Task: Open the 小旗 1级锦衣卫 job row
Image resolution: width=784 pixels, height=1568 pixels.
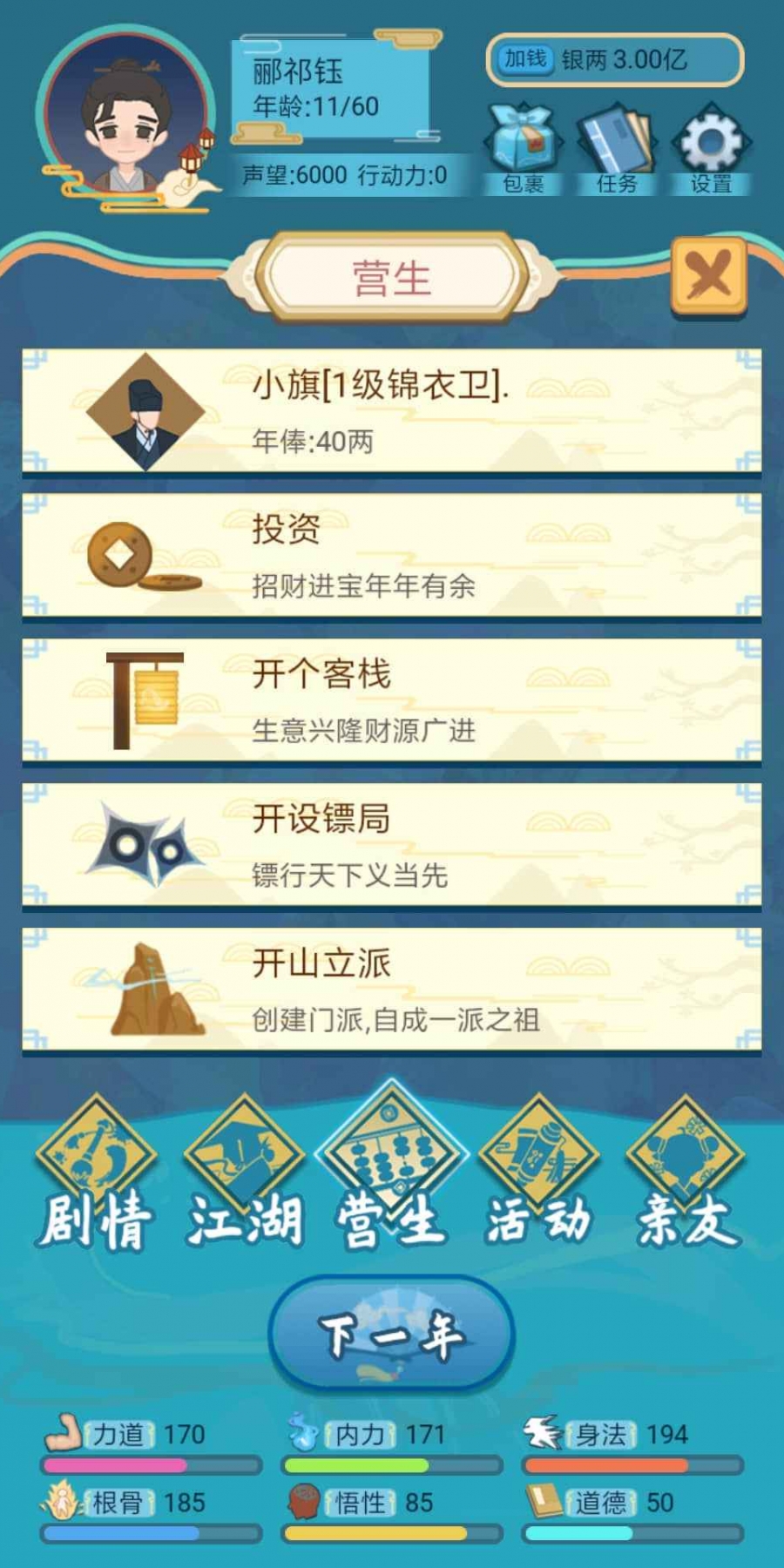Action: (392, 411)
